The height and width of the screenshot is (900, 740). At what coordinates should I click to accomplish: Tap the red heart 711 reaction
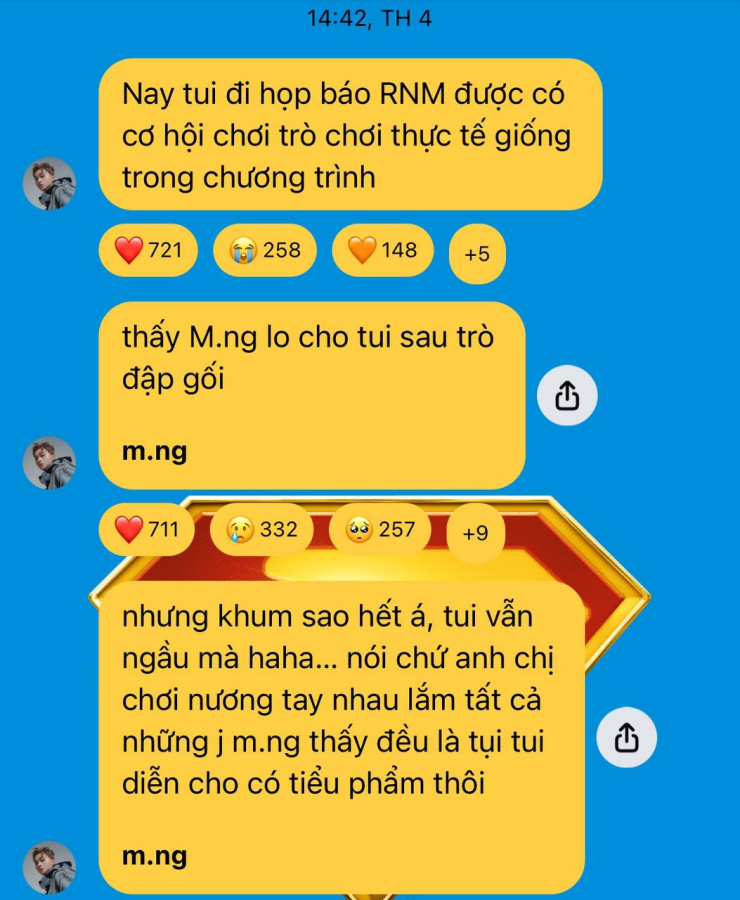coord(148,529)
